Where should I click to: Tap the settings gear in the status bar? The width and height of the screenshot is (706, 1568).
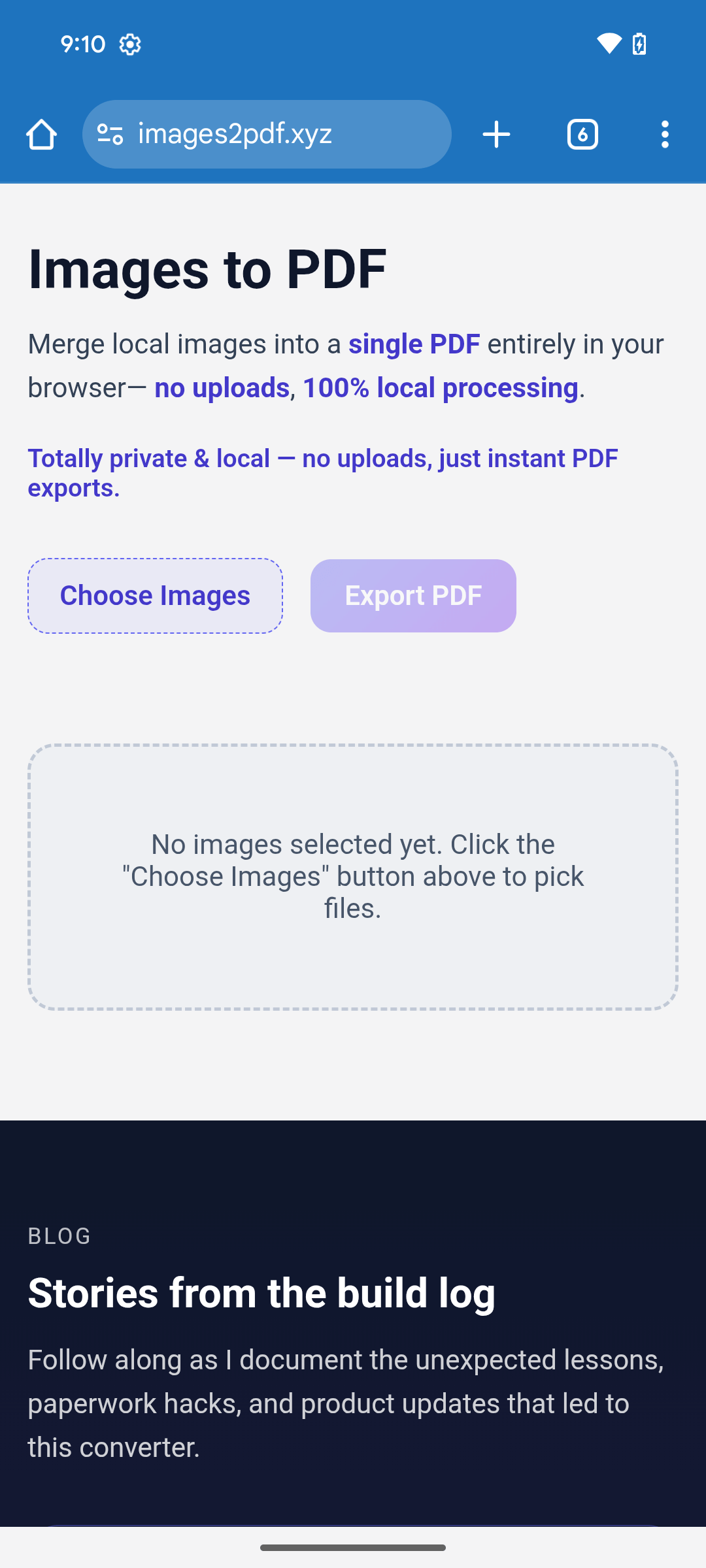[129, 44]
